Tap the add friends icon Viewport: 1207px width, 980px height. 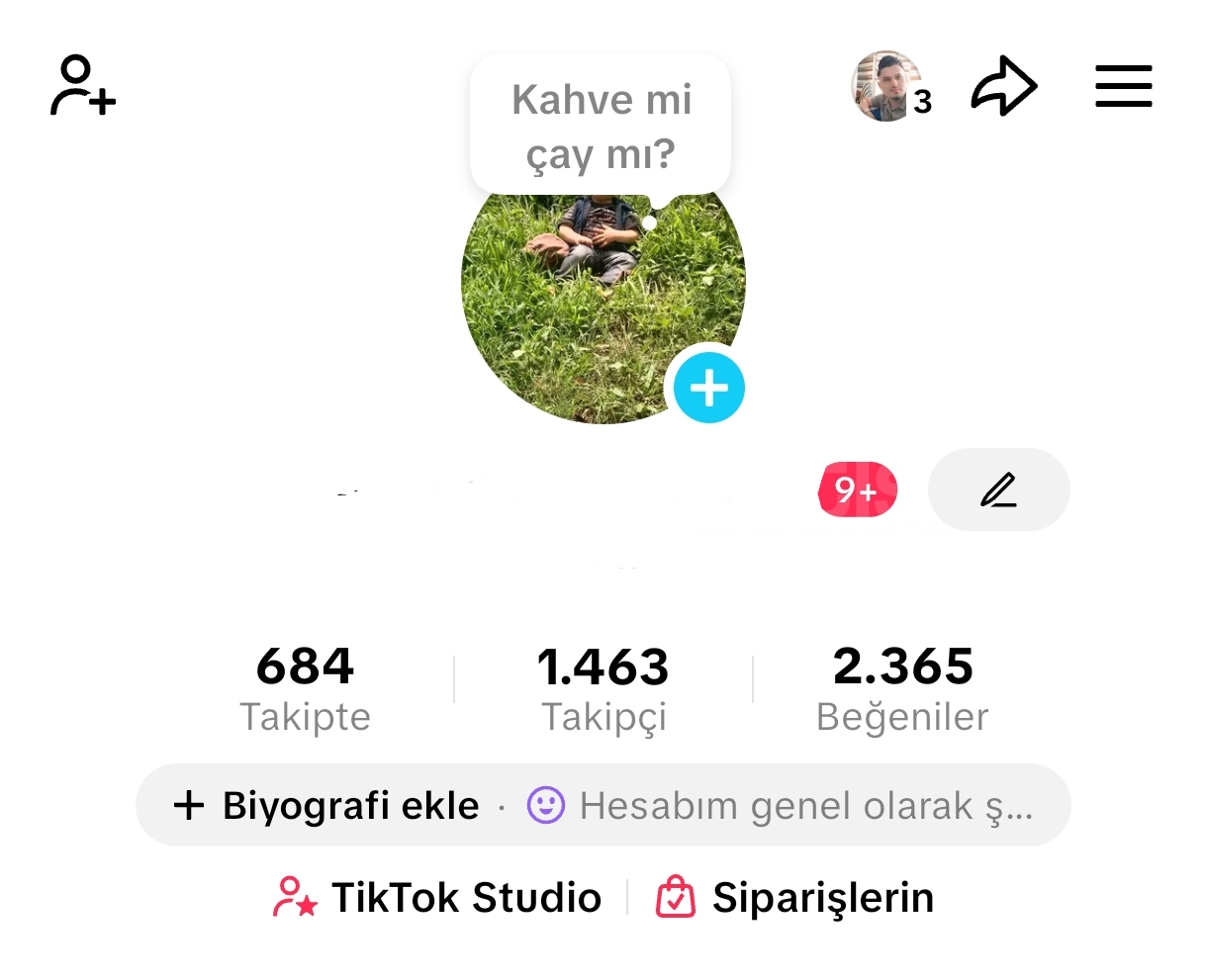tap(83, 86)
